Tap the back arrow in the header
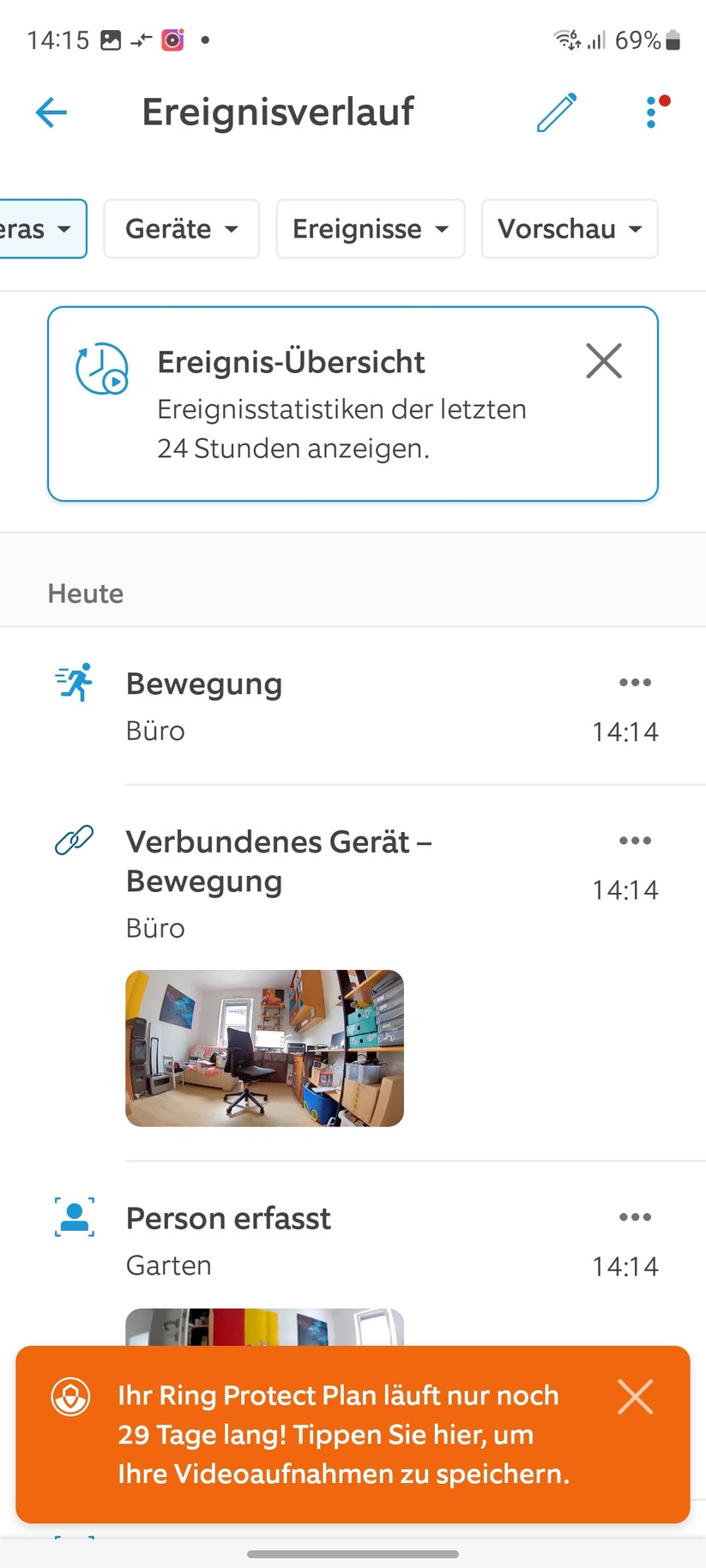The width and height of the screenshot is (706, 1568). tap(51, 112)
